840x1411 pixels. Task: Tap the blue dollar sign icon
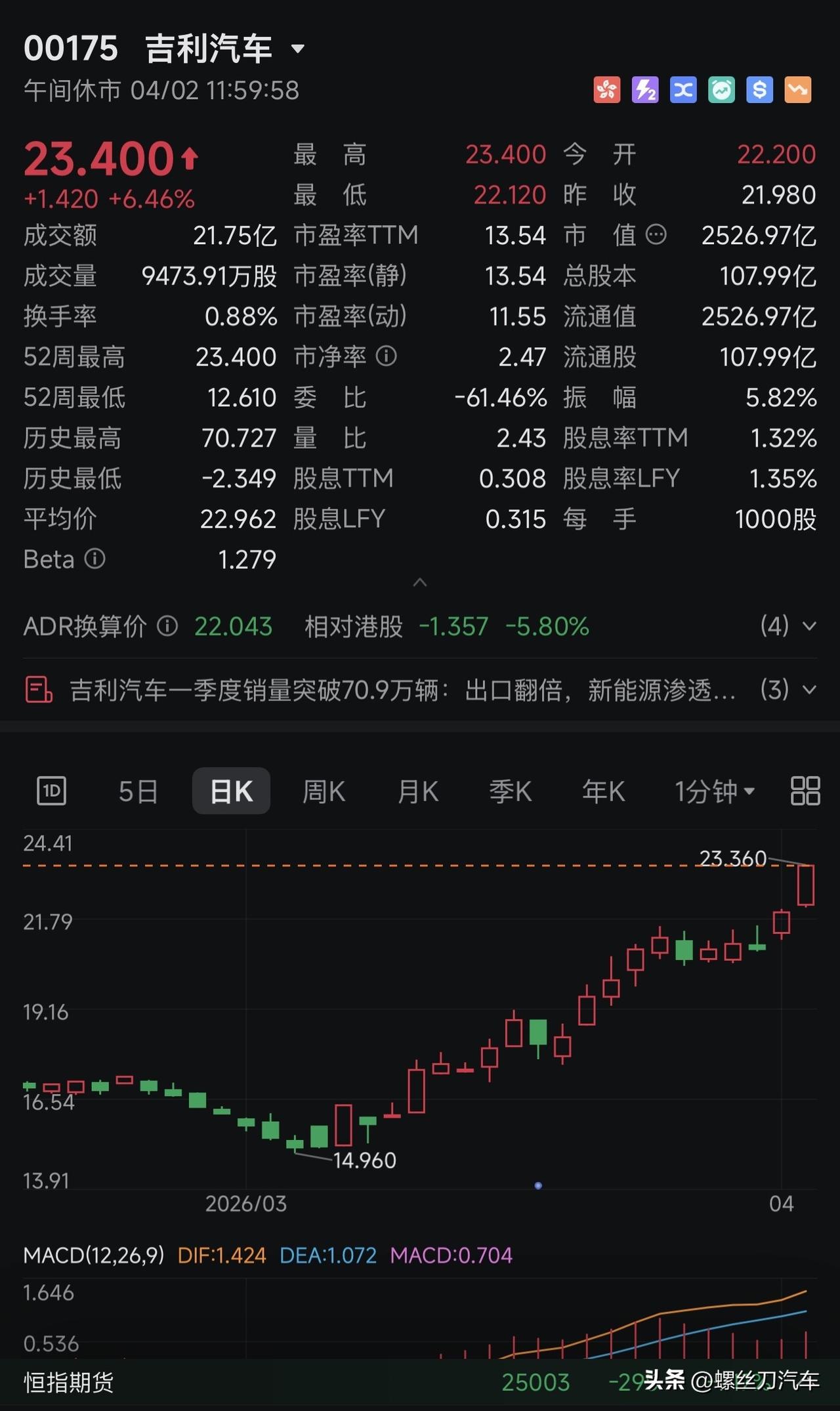click(759, 90)
